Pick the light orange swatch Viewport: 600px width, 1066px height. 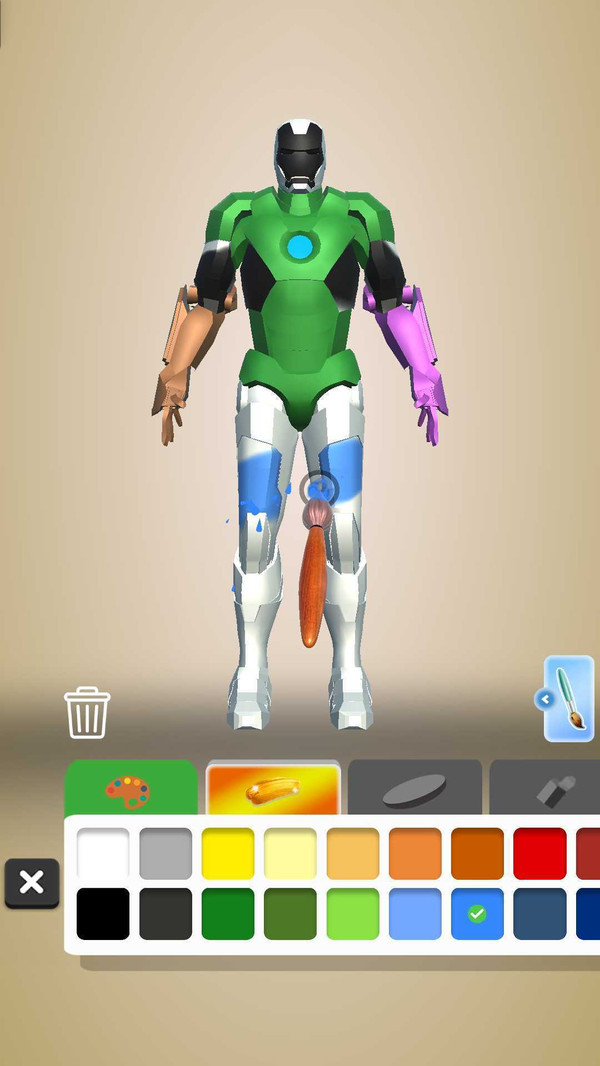[x=352, y=853]
